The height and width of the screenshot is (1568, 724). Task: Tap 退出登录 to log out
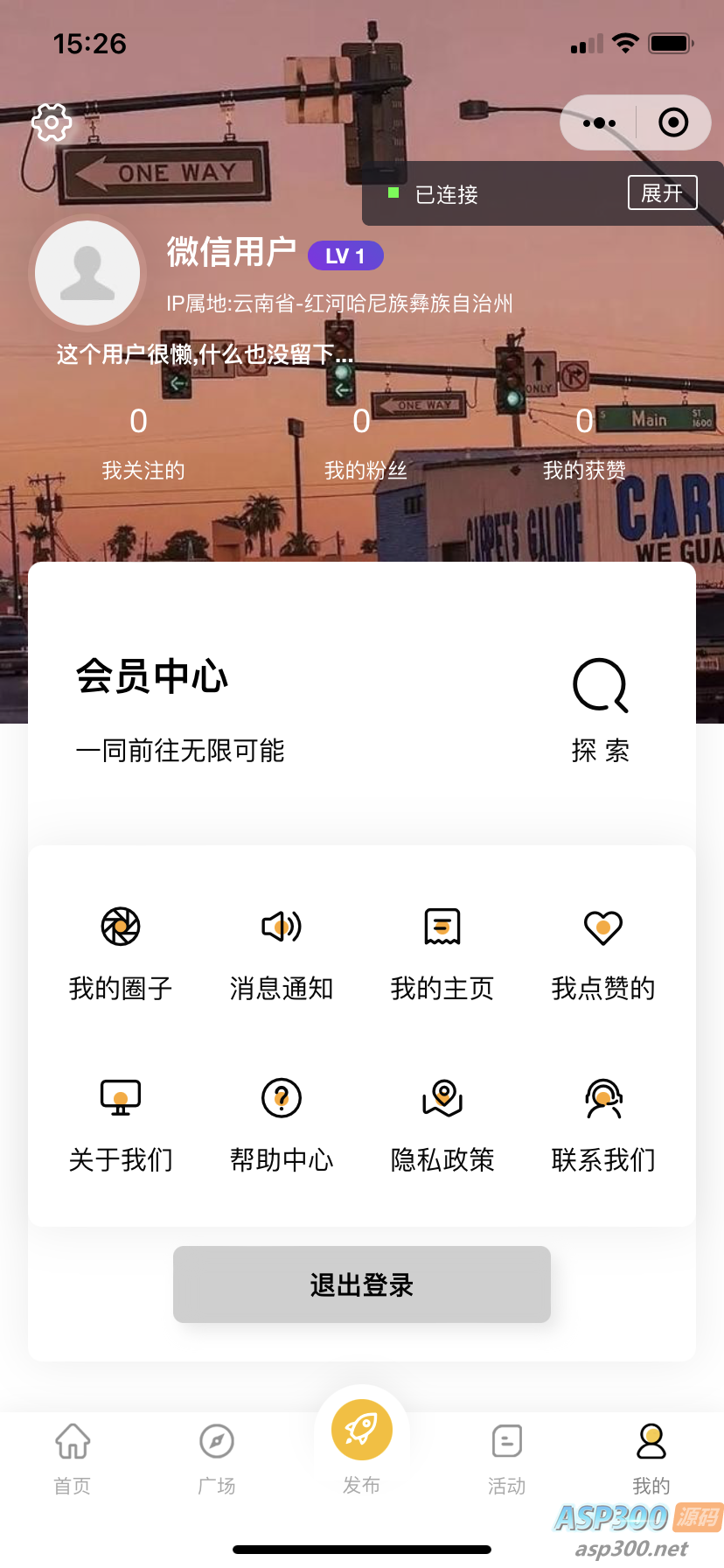tap(362, 1284)
